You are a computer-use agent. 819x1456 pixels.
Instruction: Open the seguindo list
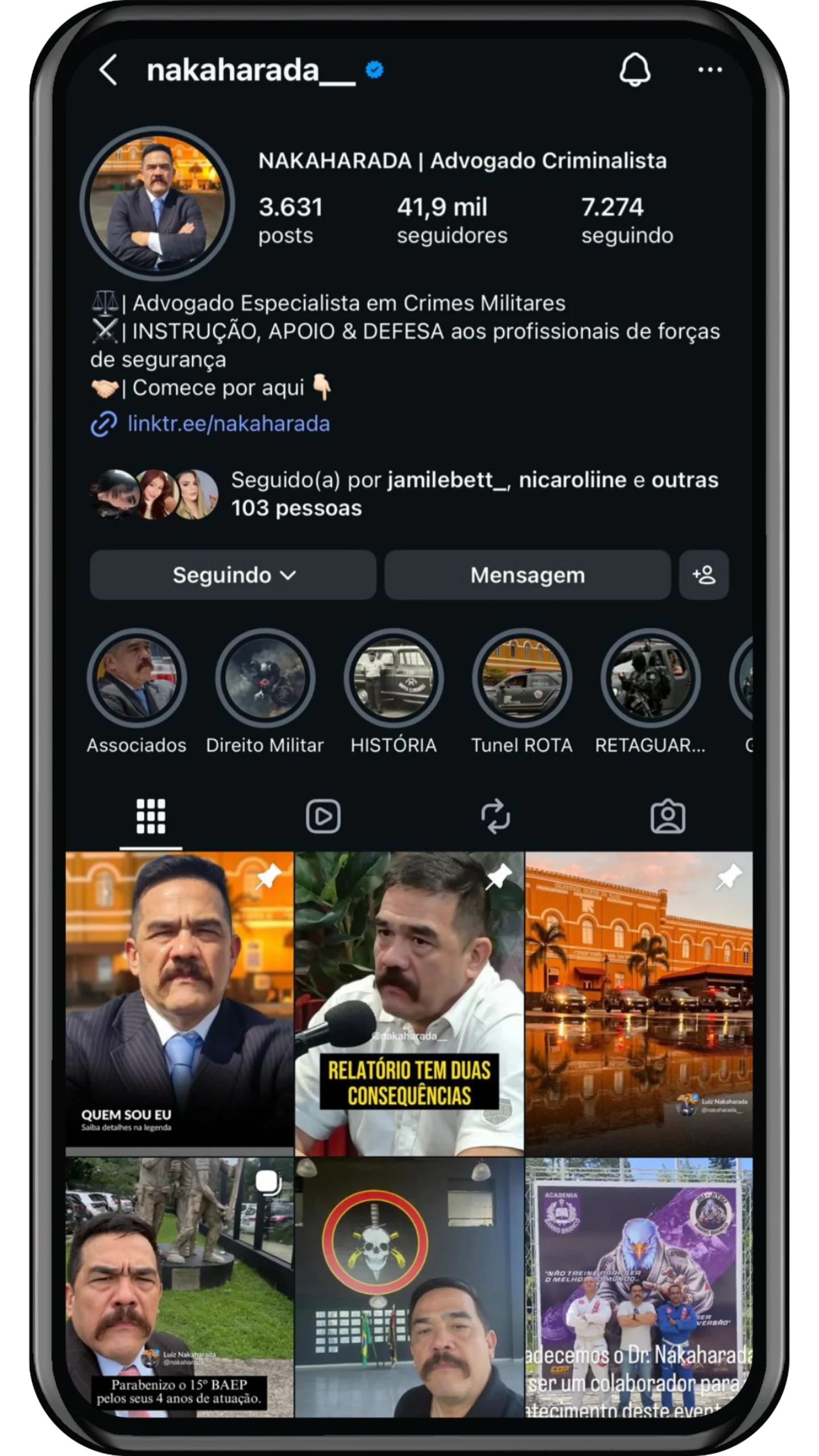tap(627, 220)
